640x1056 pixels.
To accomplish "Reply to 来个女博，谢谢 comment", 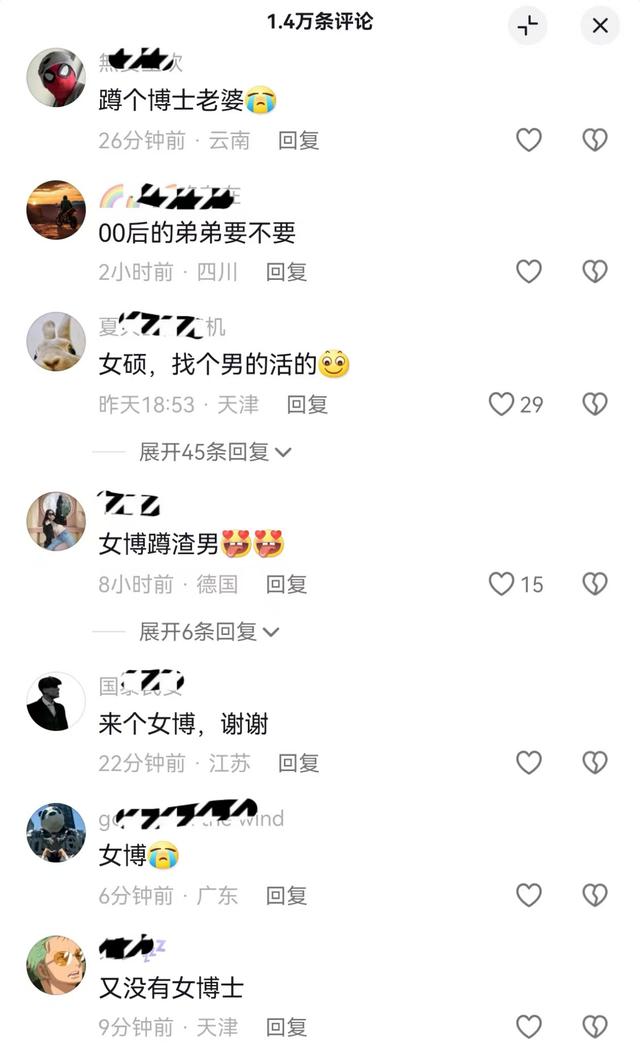I will pos(298,763).
